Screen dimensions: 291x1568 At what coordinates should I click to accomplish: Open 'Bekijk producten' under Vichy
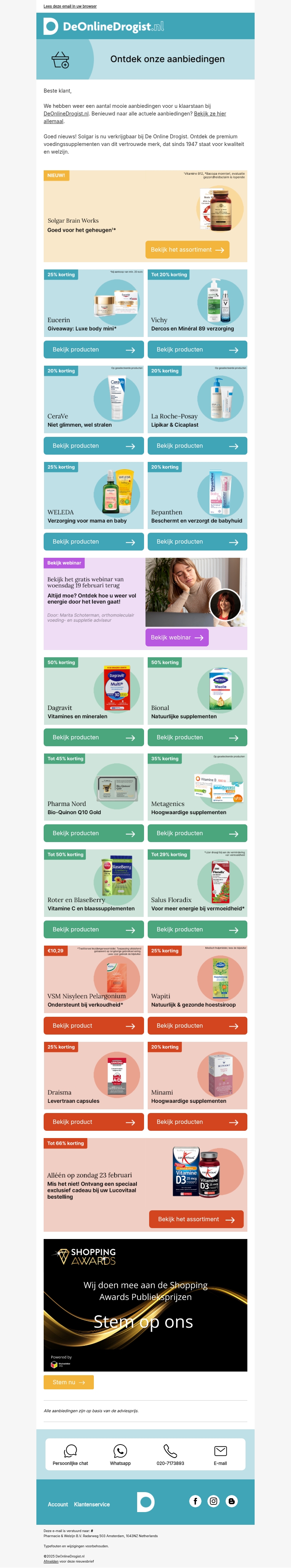pos(197,349)
